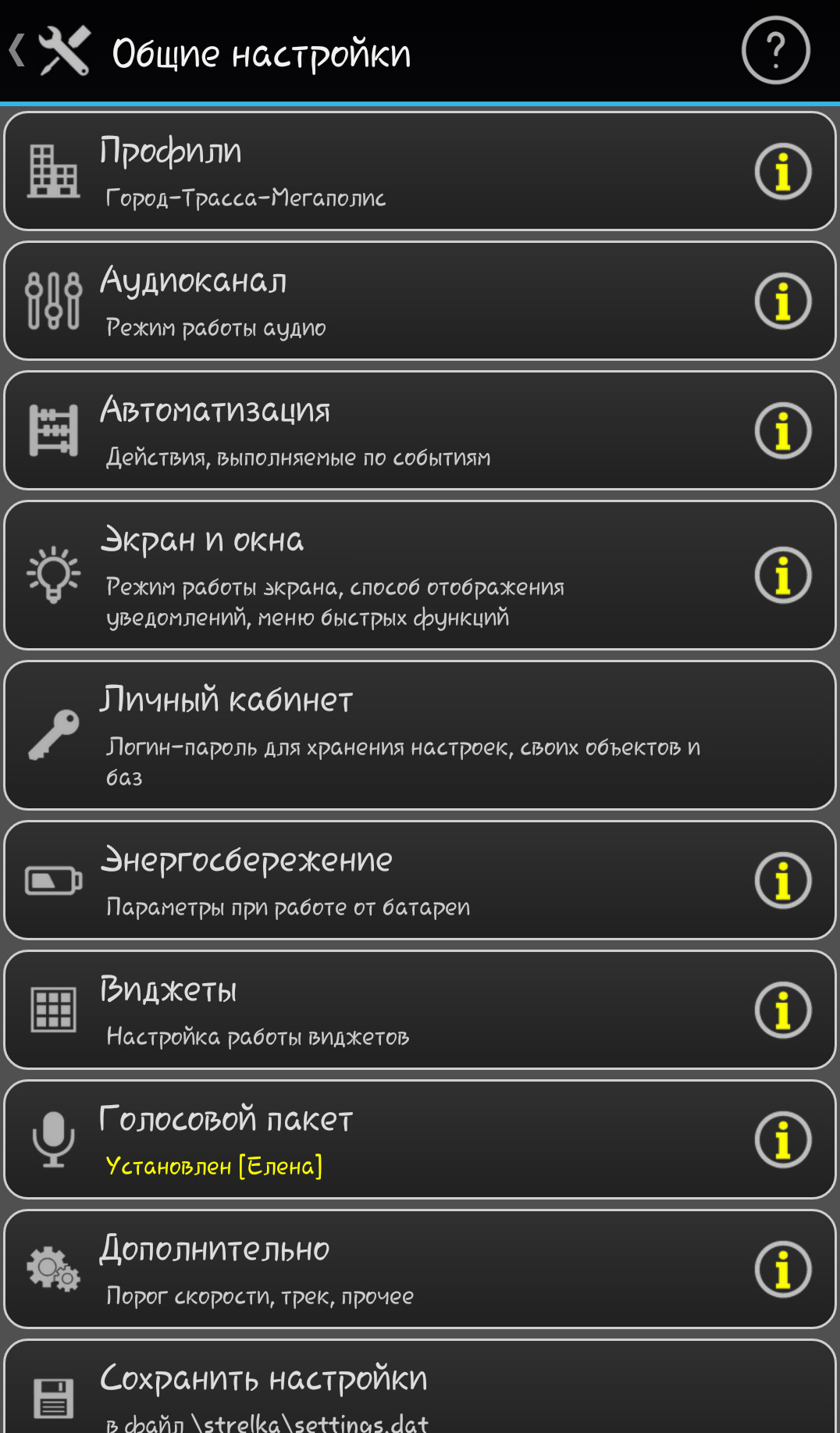Image resolution: width=840 pixels, height=1433 pixels.
Task: Show info for Голосовой пакет
Action: [x=783, y=1140]
